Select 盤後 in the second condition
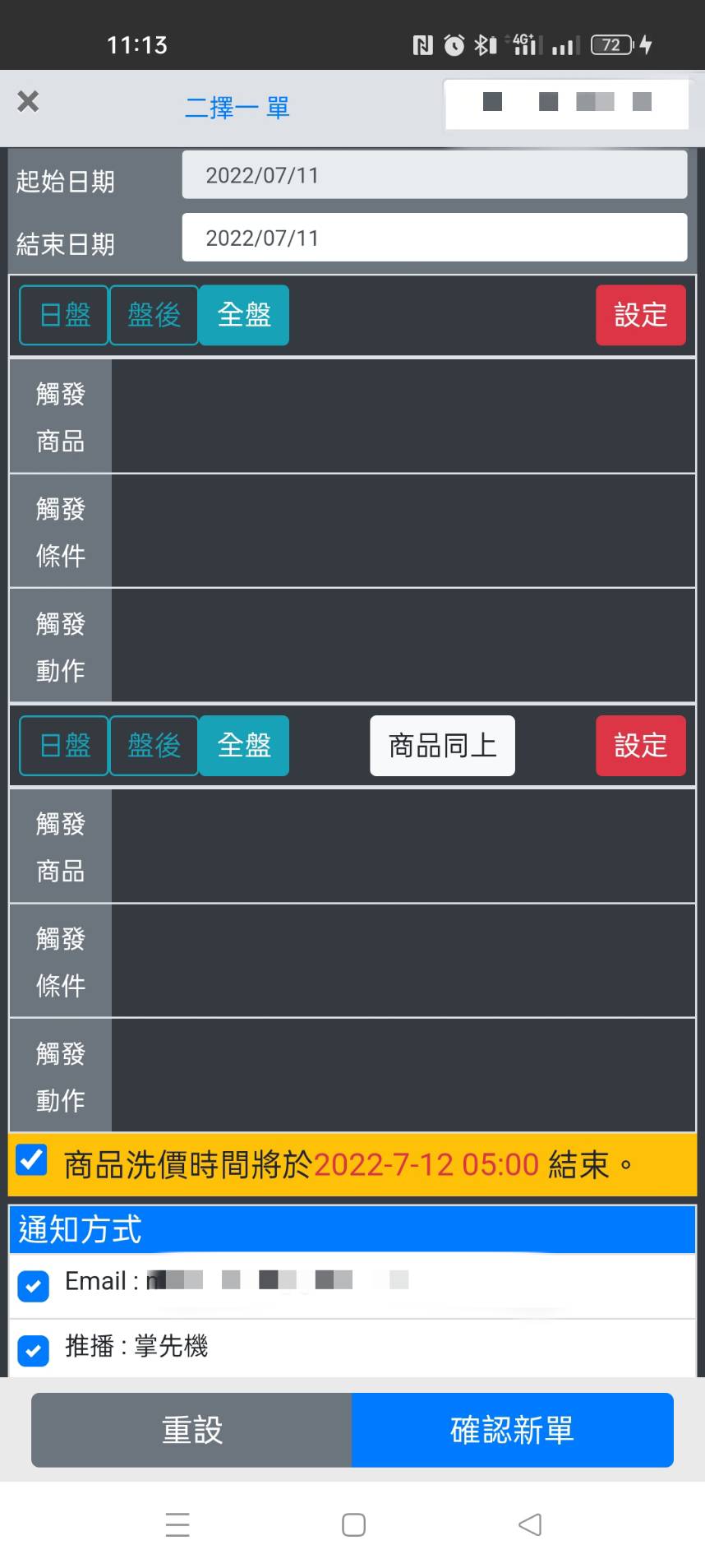The height and width of the screenshot is (1568, 705). point(154,746)
